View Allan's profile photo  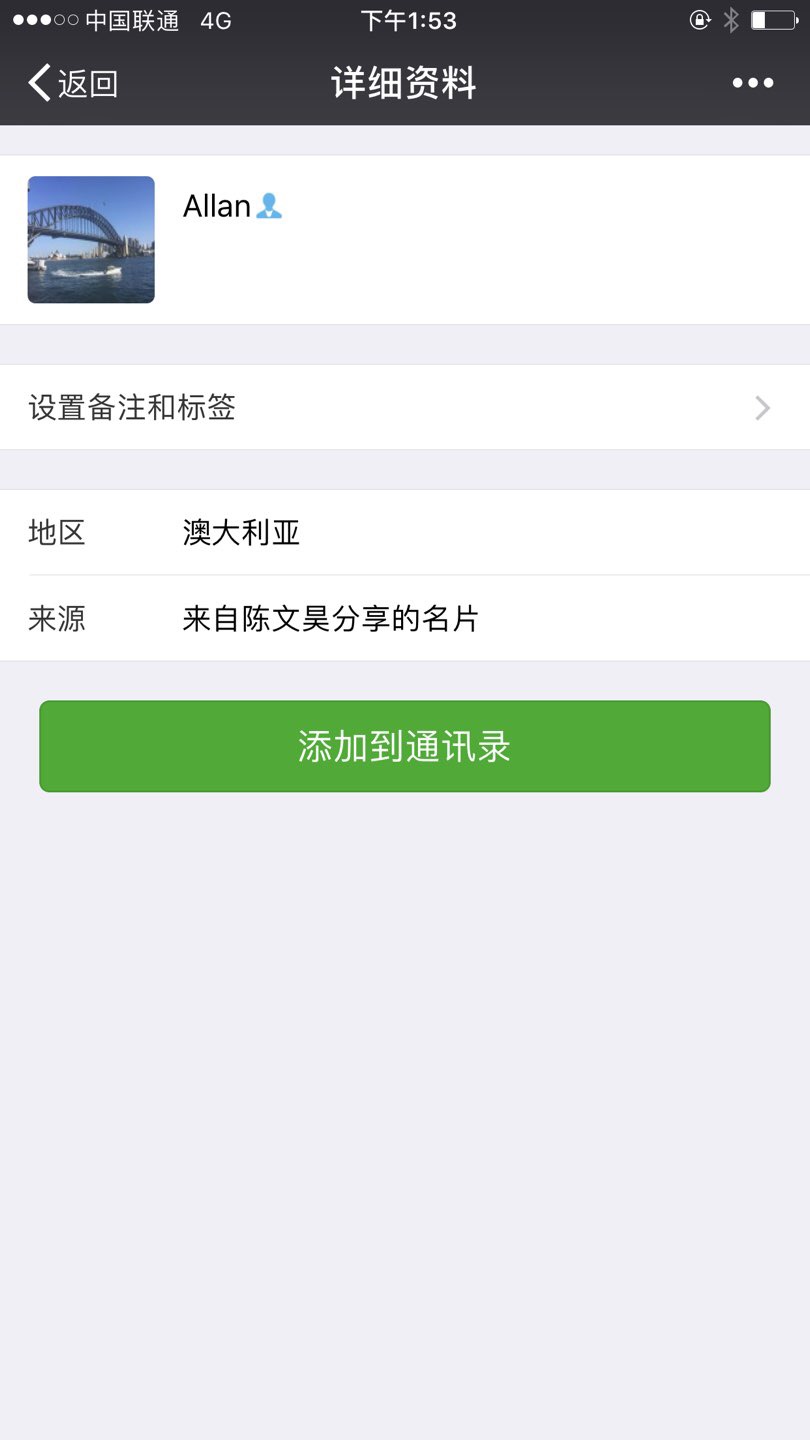click(x=91, y=240)
